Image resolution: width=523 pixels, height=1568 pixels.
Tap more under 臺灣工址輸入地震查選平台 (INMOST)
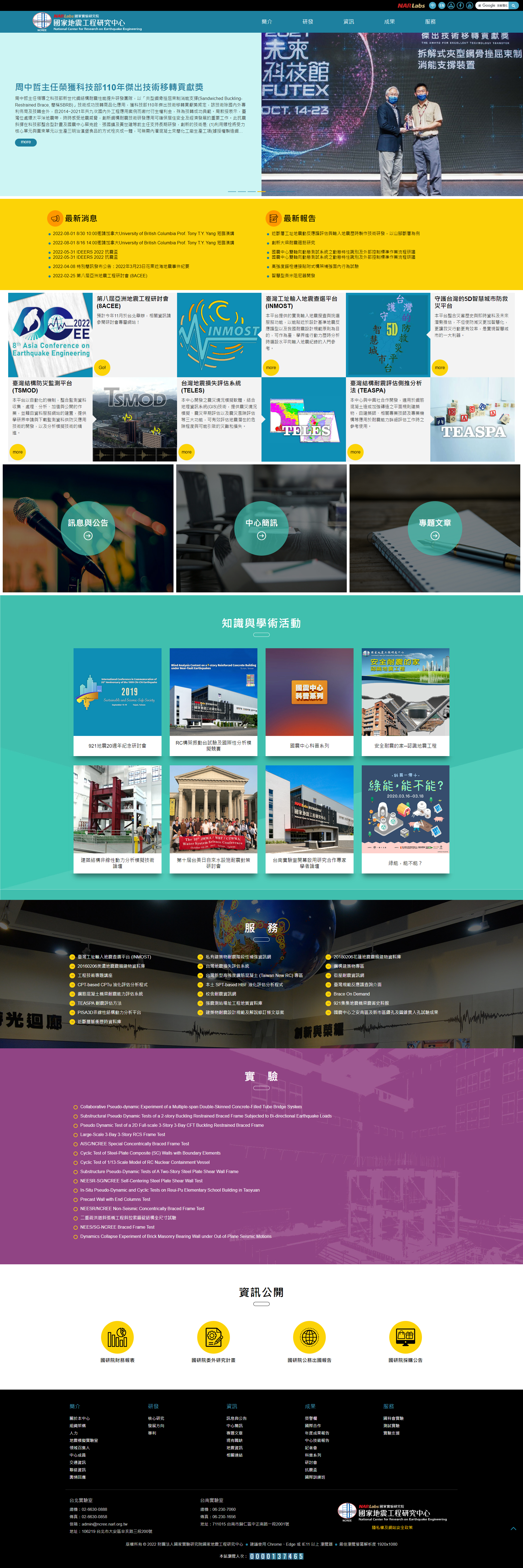[271, 367]
